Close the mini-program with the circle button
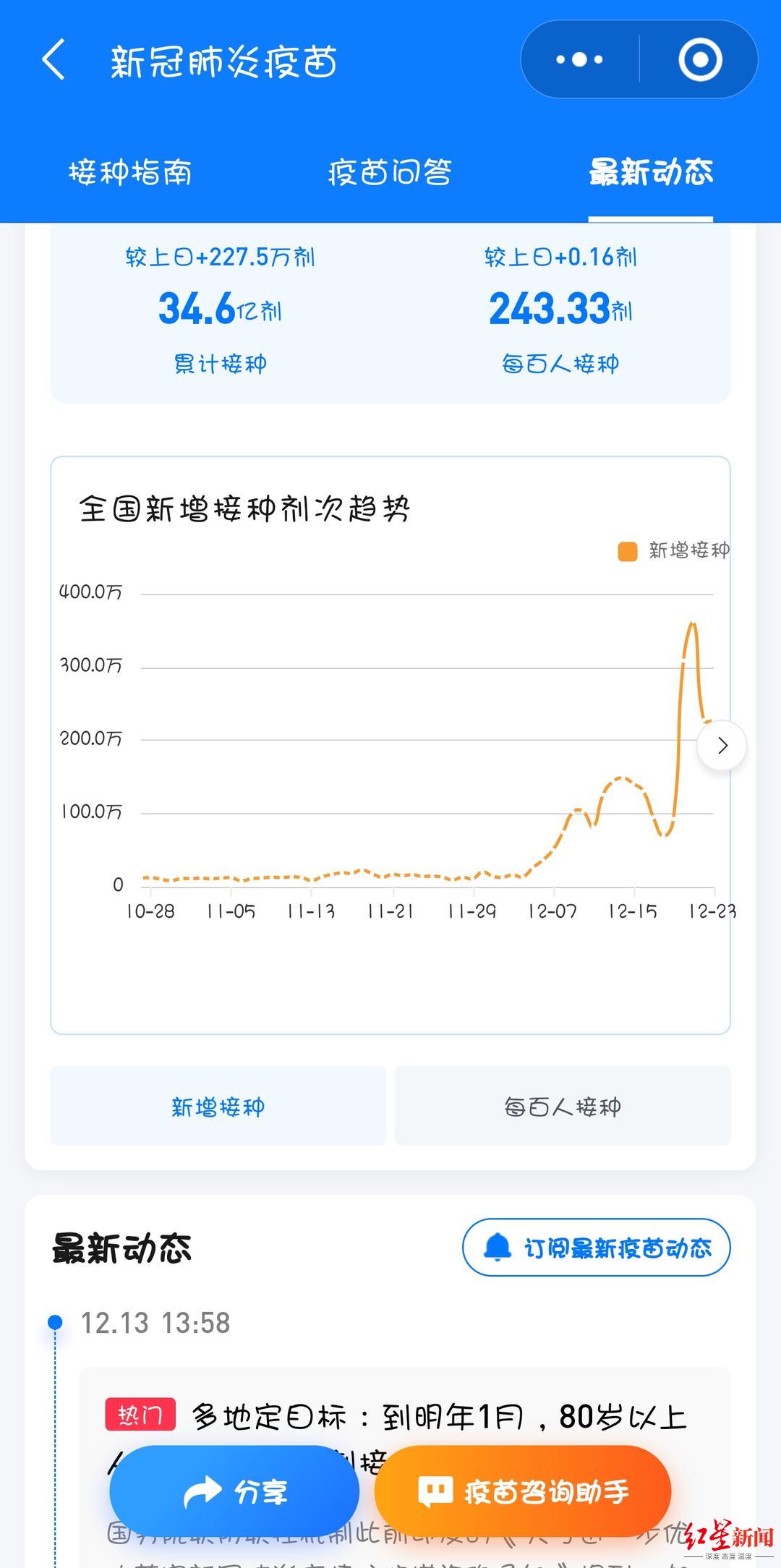Viewport: 781px width, 1568px height. coord(699,60)
